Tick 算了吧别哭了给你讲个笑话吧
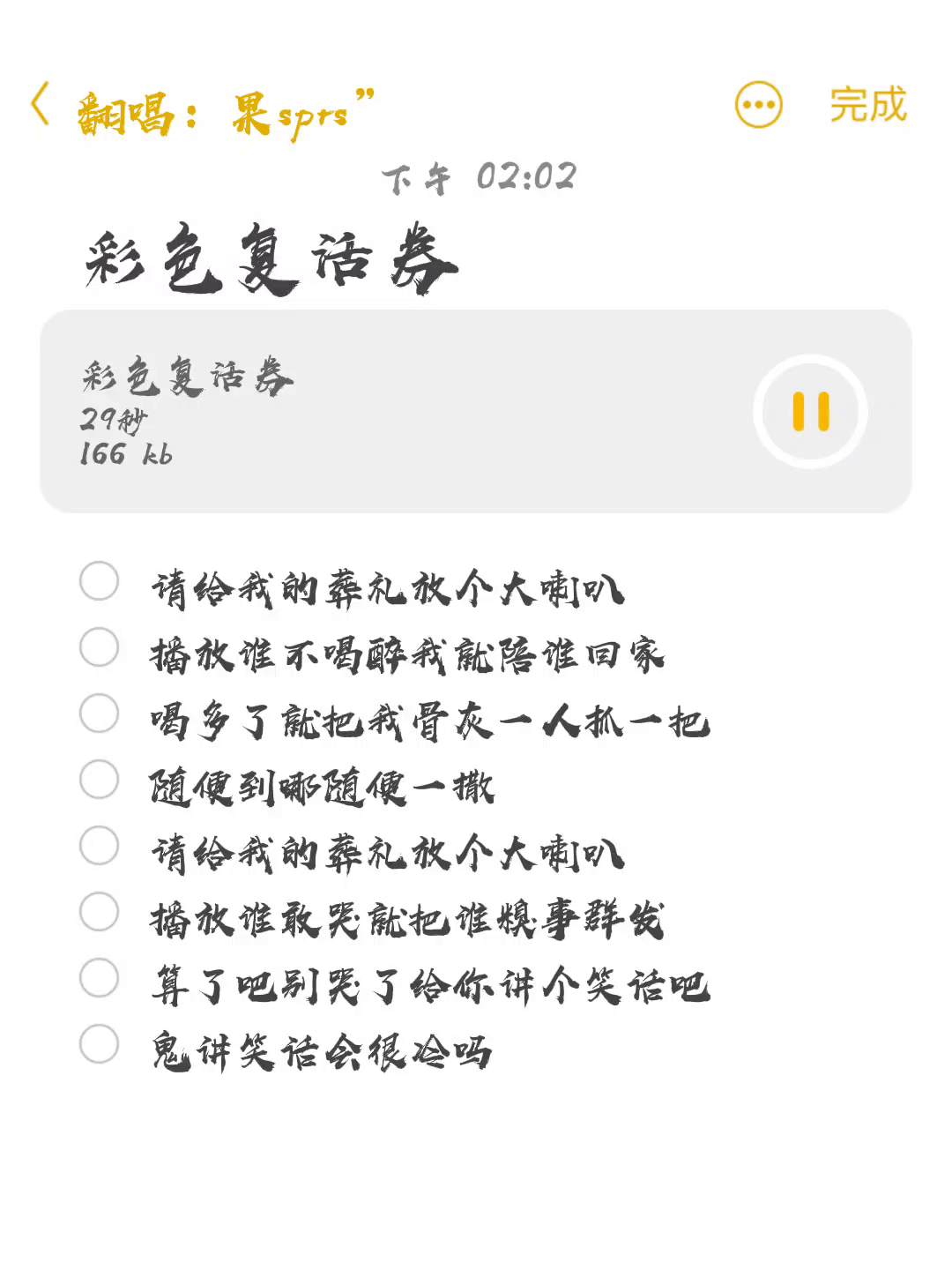Image resolution: width=952 pixels, height=1270 pixels. (100, 978)
